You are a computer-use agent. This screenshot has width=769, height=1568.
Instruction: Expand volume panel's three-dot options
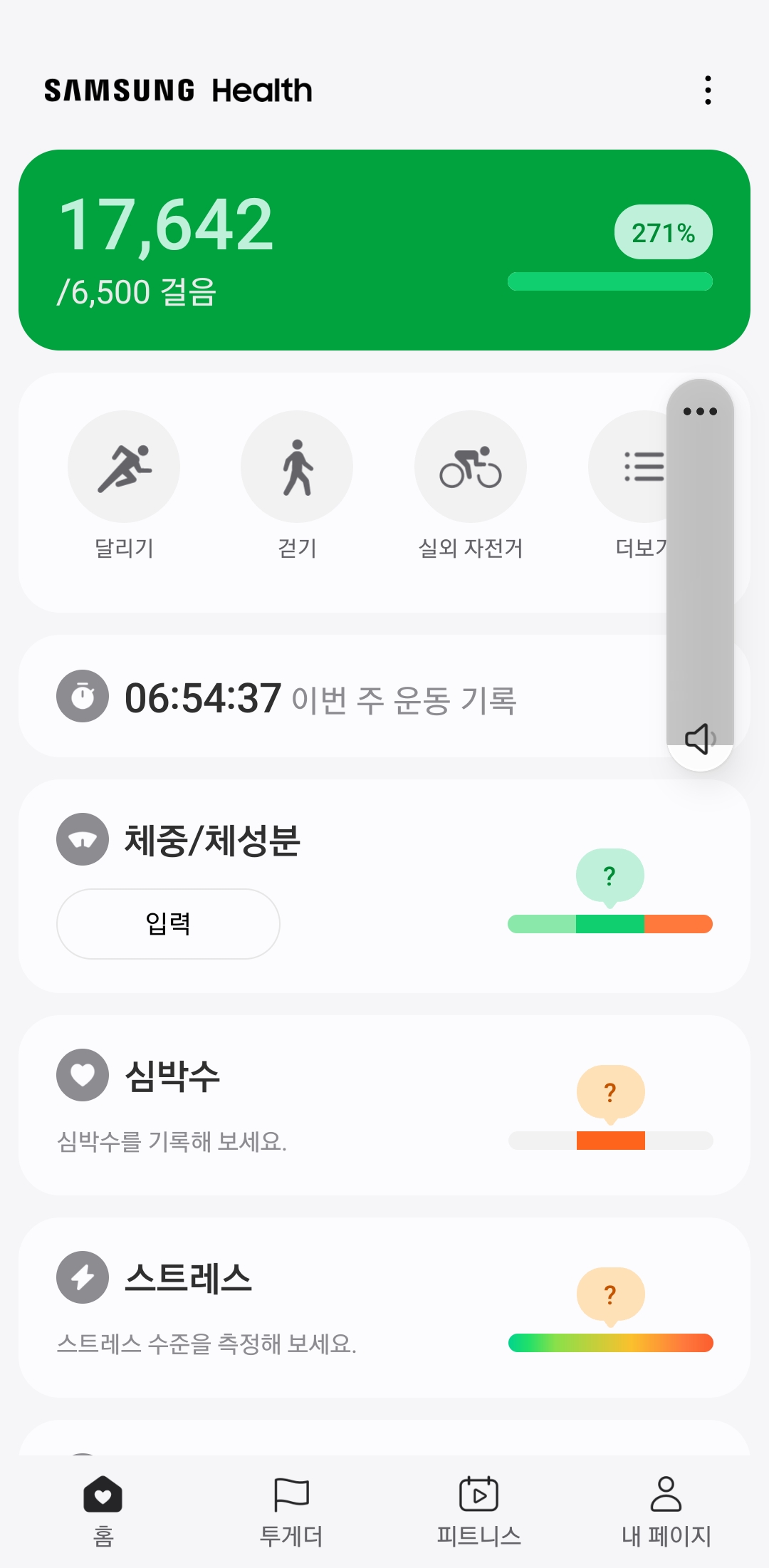(x=700, y=411)
